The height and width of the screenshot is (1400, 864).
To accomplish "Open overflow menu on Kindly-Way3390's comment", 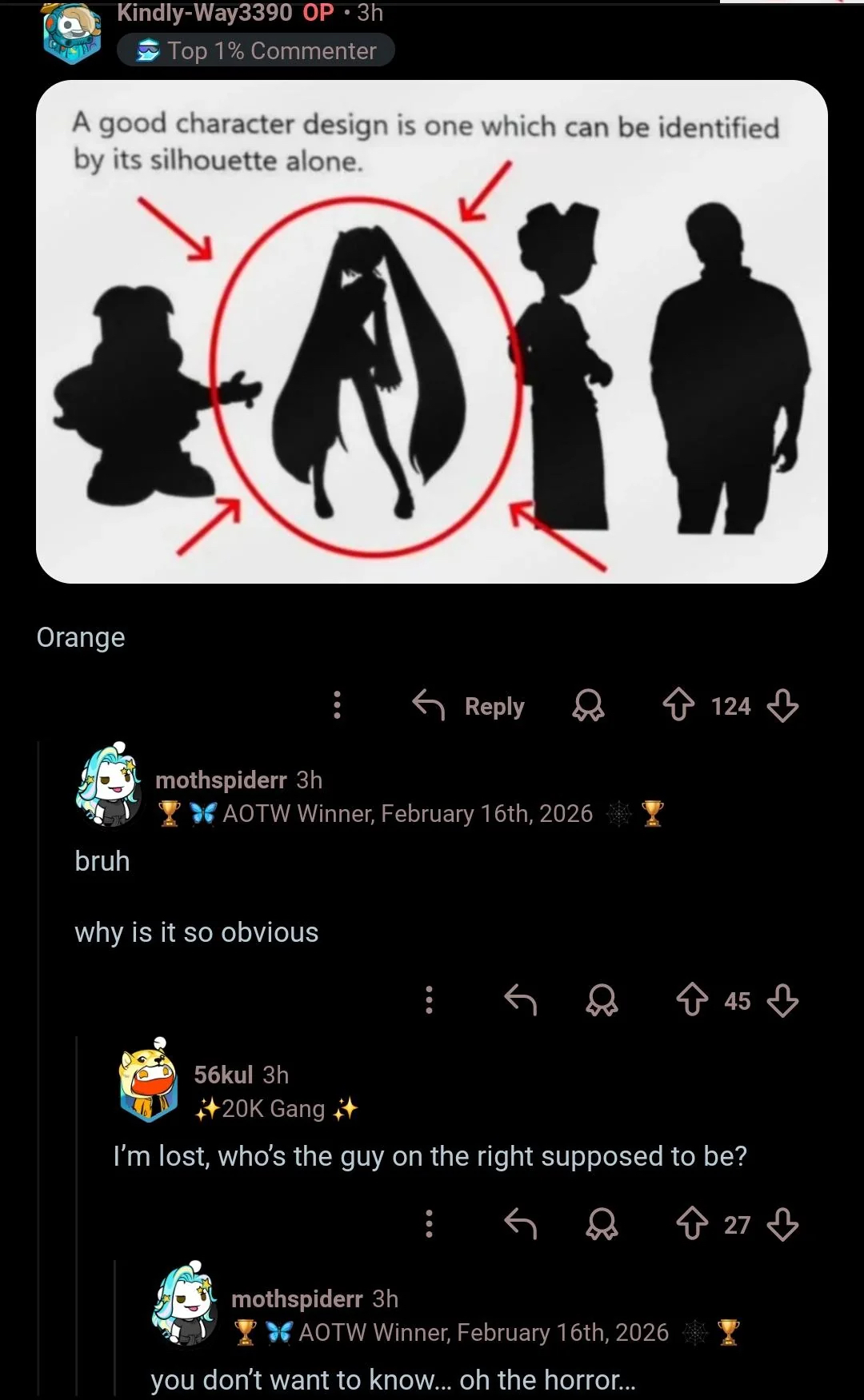I will 337,705.
